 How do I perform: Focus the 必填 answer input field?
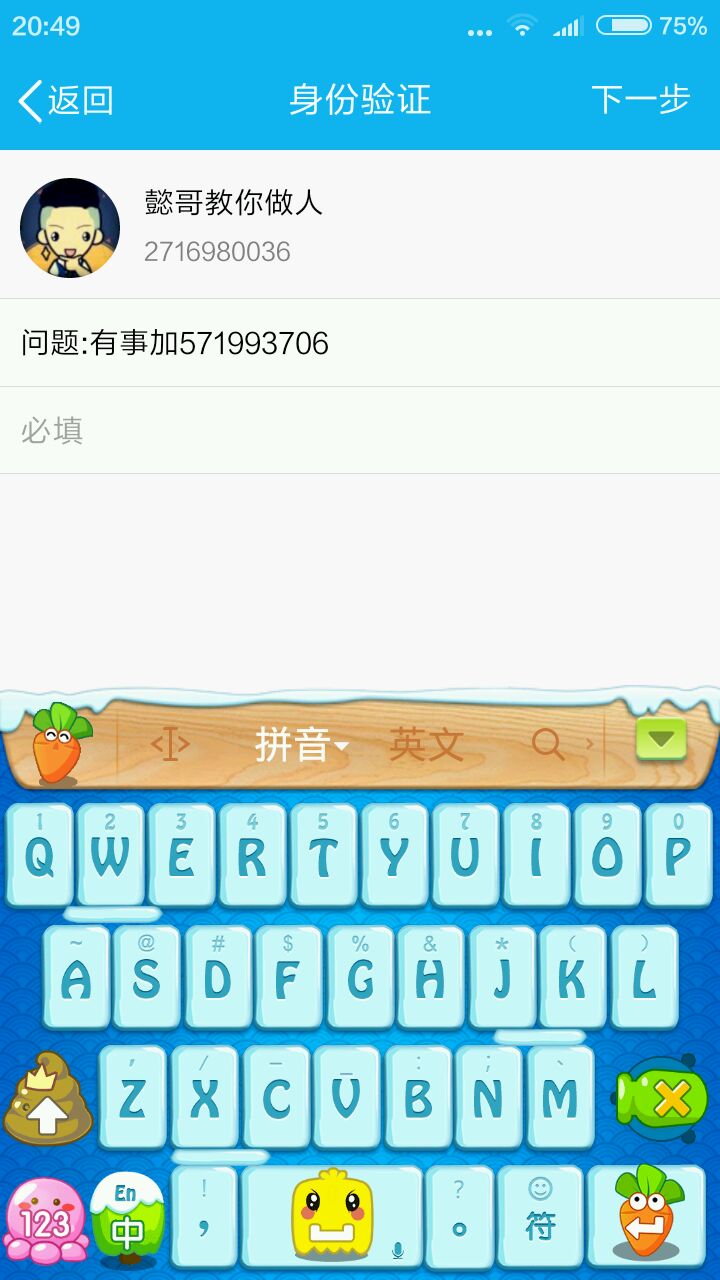coord(360,430)
